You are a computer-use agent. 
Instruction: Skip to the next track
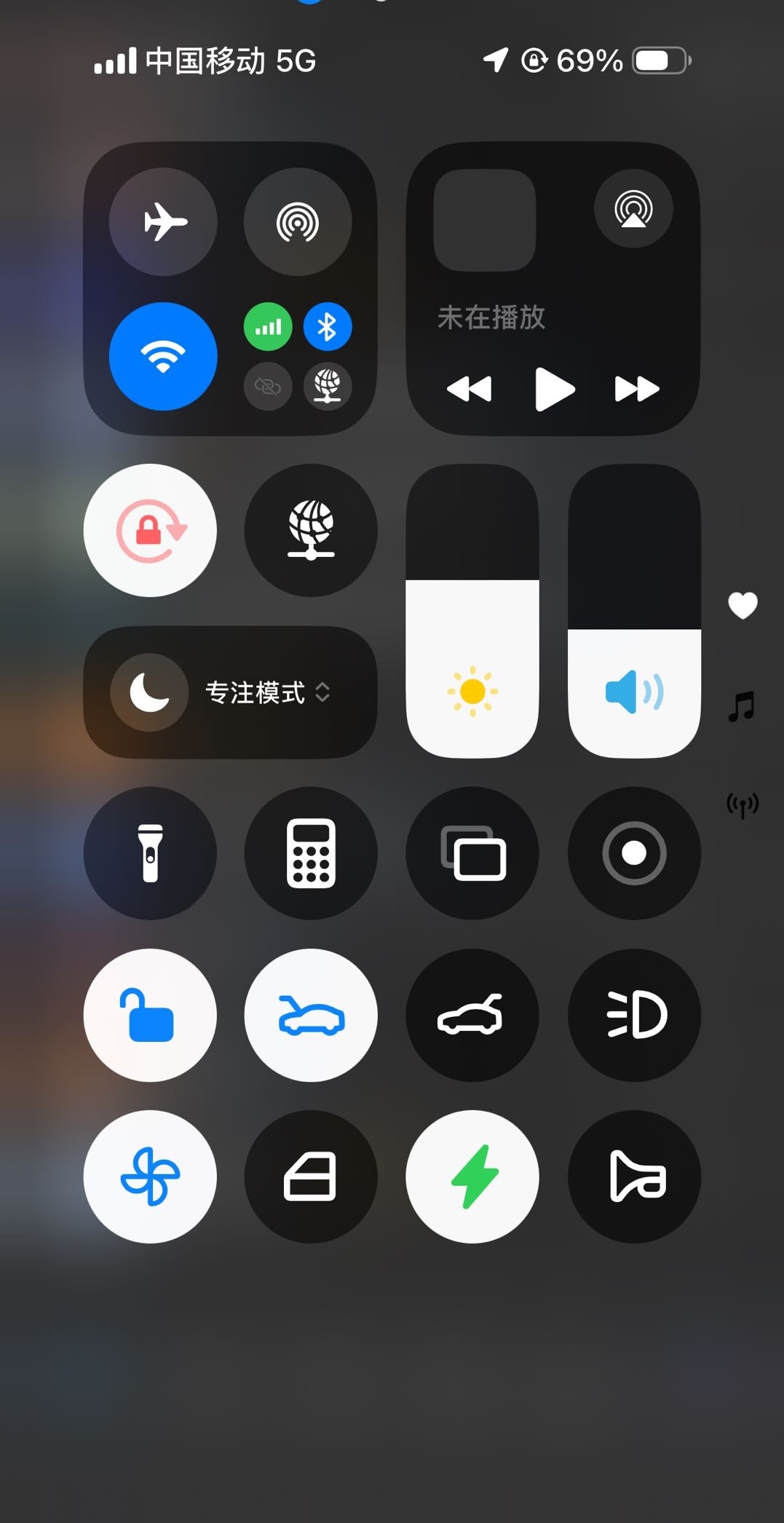click(637, 389)
